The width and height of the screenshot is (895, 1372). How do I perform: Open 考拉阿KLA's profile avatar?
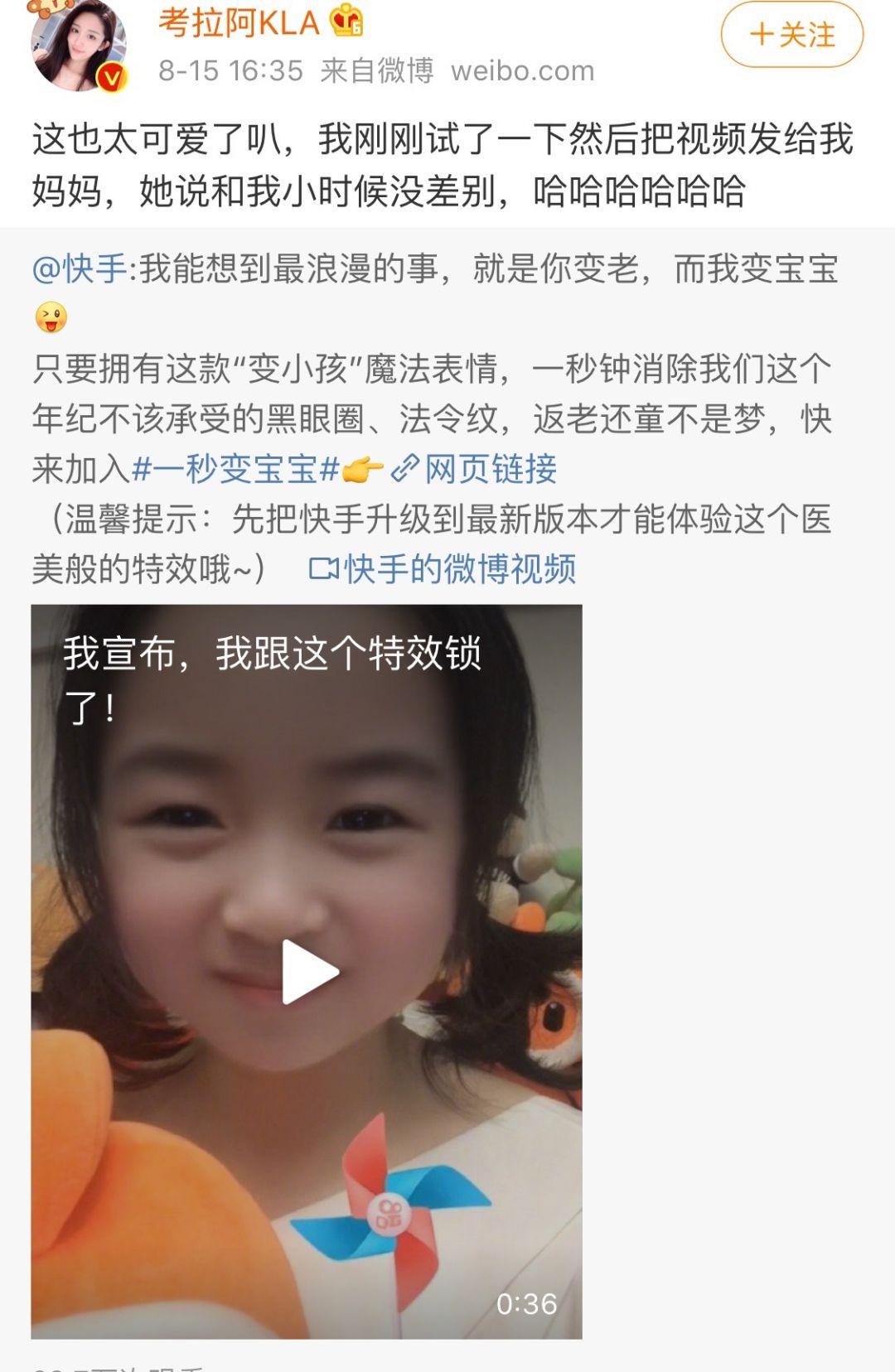[x=79, y=46]
